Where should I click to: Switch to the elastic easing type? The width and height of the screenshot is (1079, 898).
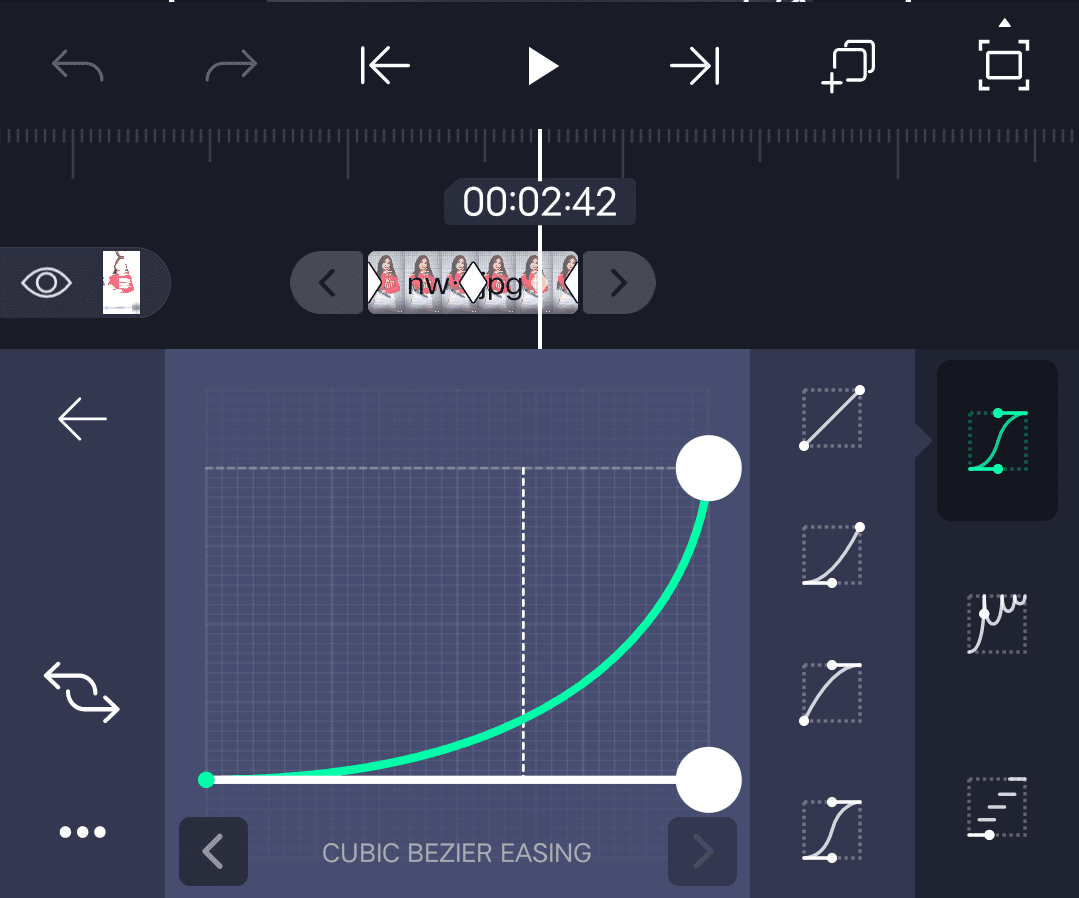click(997, 622)
